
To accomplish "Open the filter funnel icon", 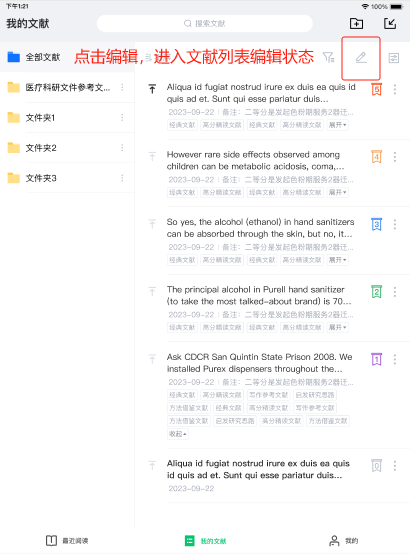I will 328,57.
